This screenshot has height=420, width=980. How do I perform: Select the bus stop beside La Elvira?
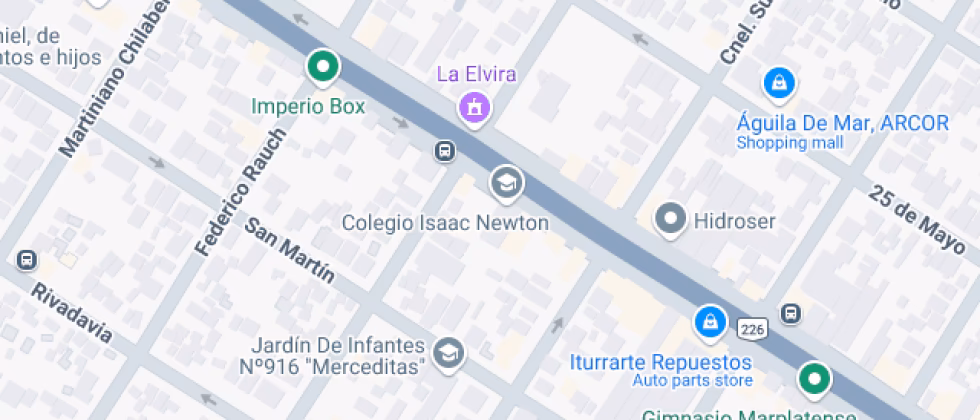pyautogui.click(x=444, y=151)
